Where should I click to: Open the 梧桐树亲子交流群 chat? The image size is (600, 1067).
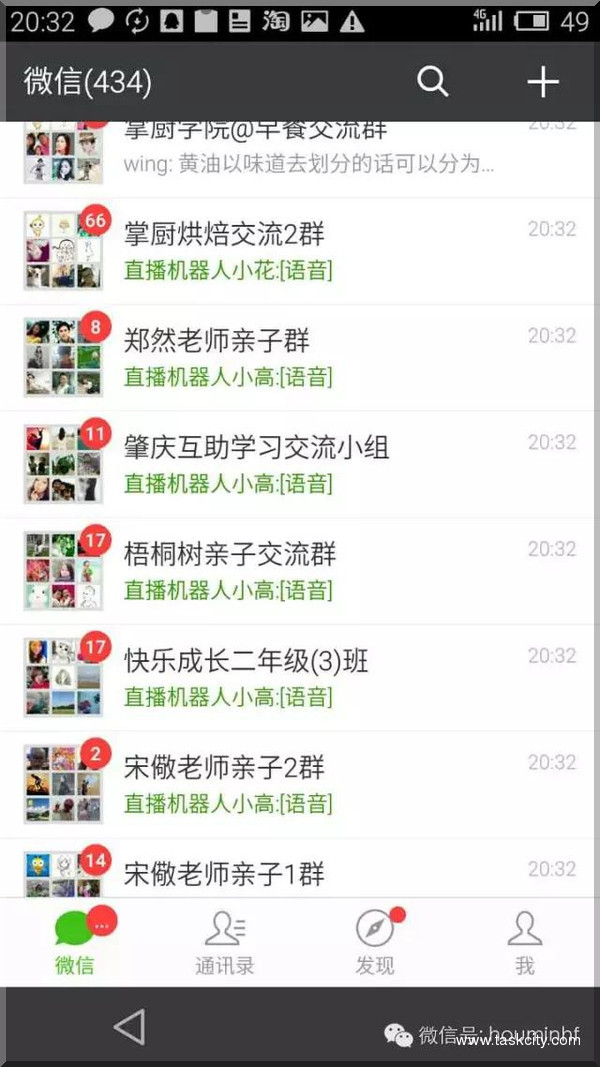[x=300, y=571]
